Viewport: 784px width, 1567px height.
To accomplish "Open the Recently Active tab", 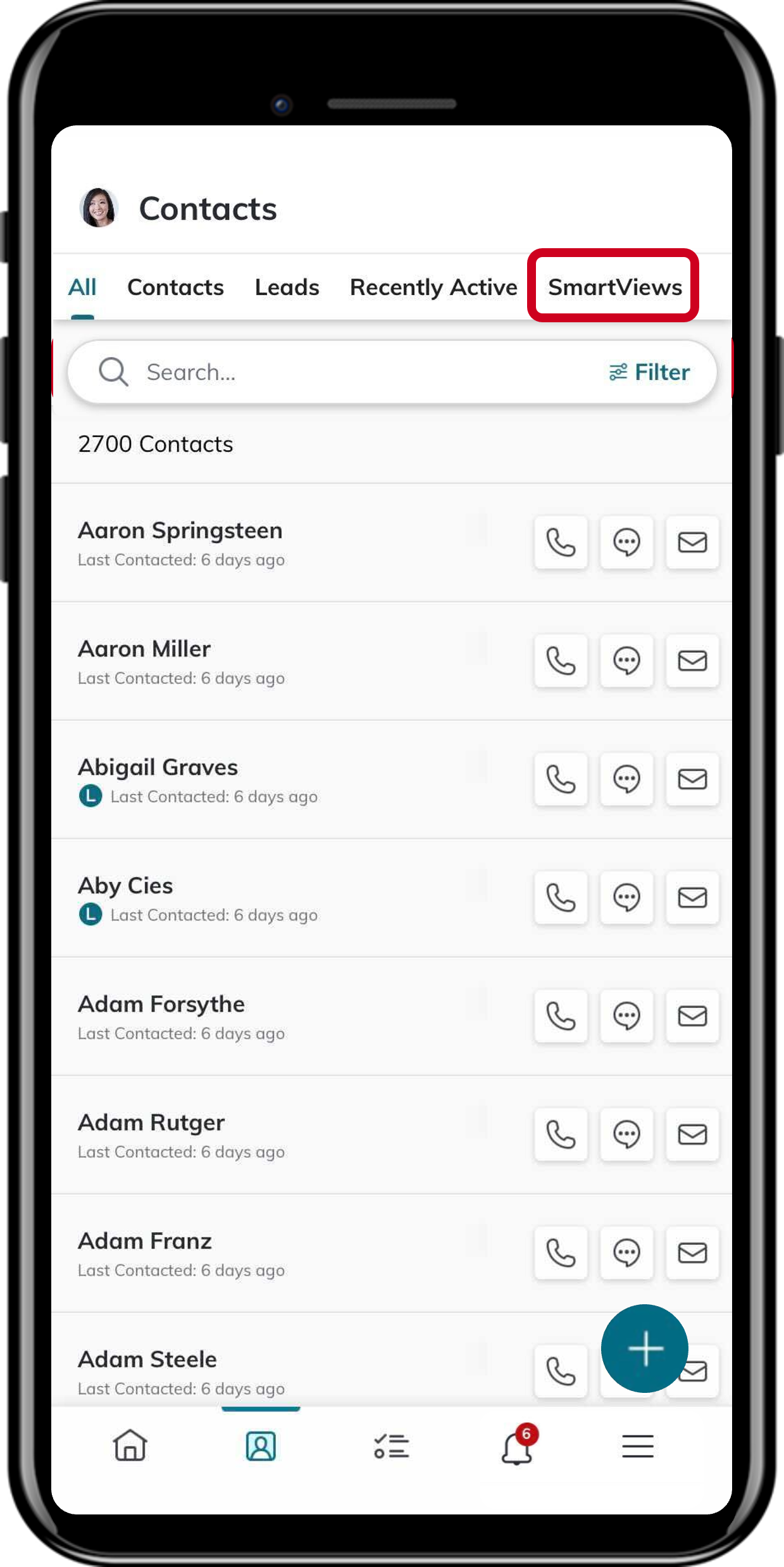I will (x=433, y=287).
